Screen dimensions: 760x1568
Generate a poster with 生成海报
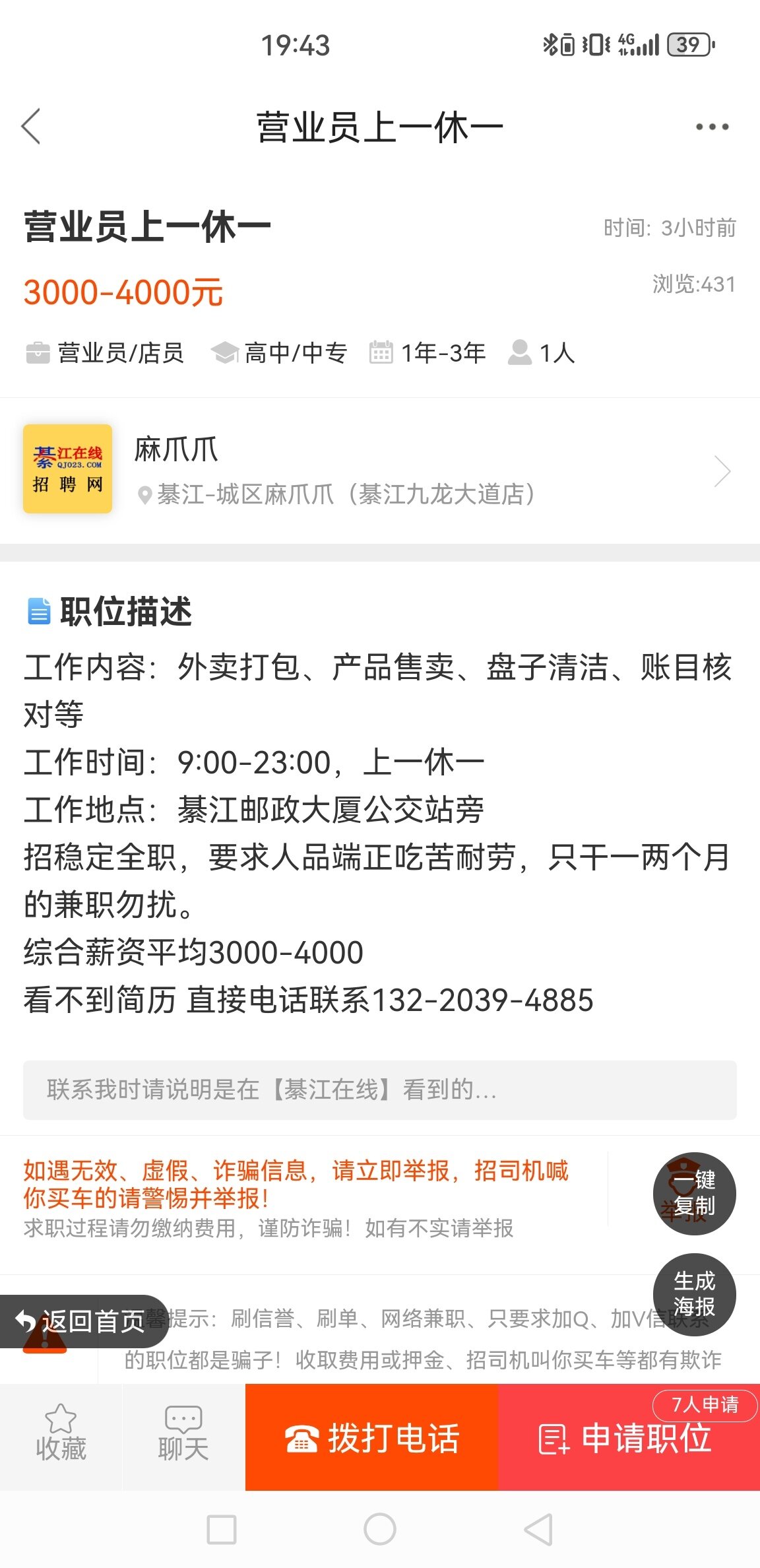(694, 1293)
